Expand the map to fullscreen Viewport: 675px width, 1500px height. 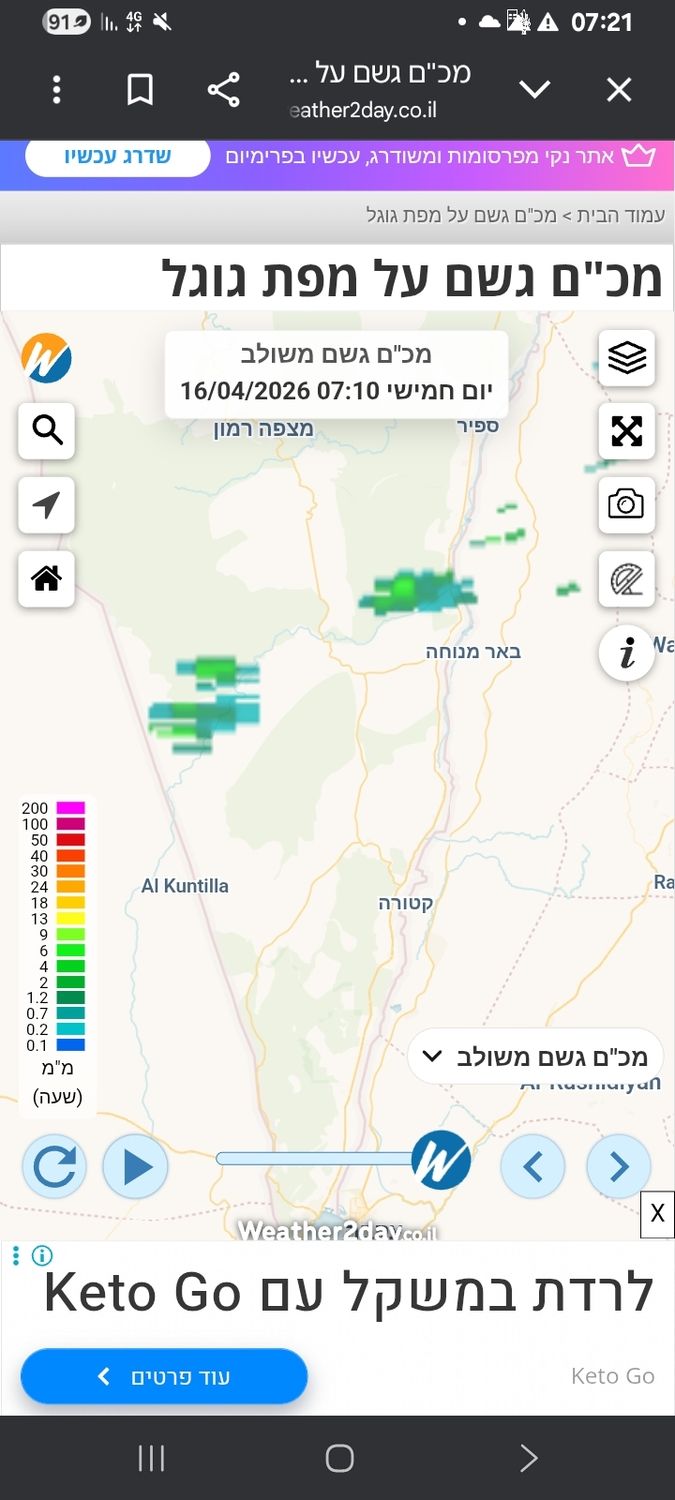point(627,431)
